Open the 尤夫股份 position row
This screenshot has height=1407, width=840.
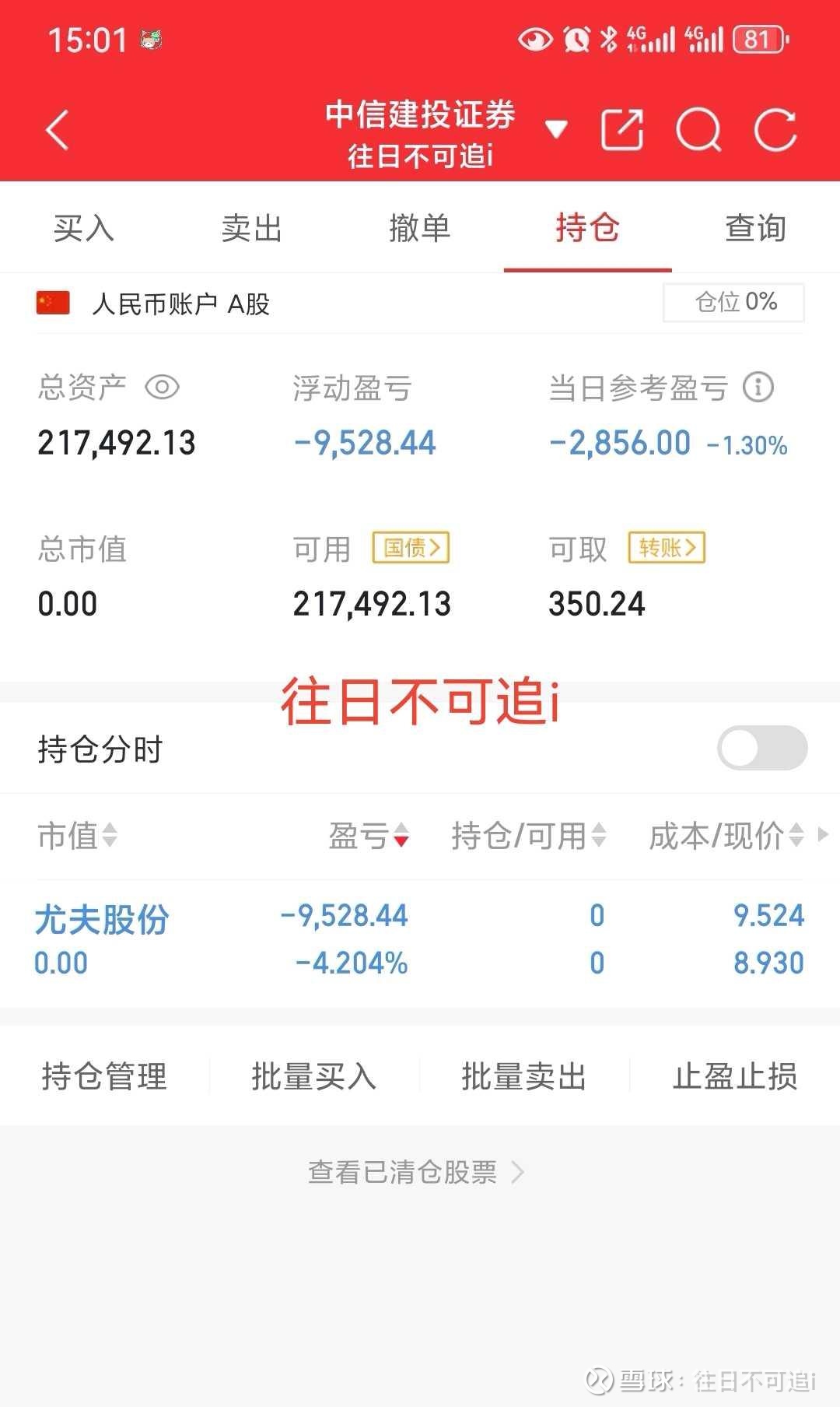pyautogui.click(x=420, y=939)
